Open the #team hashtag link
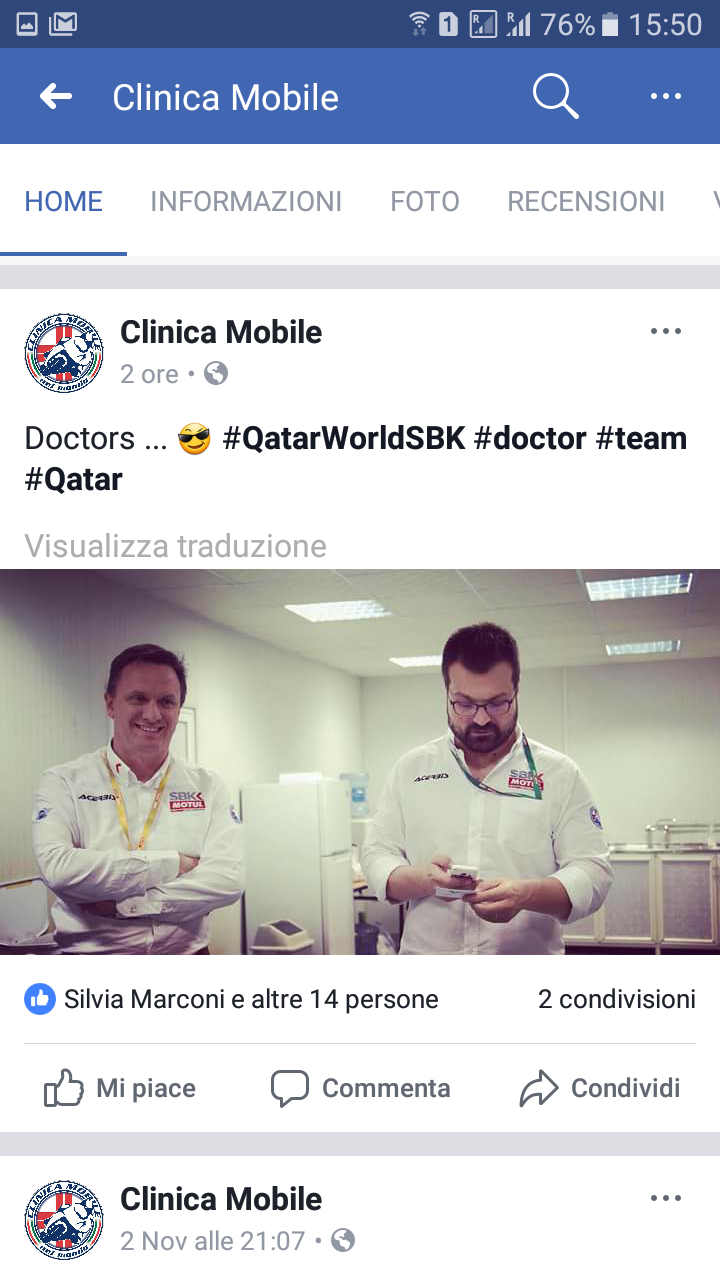Viewport: 720px width, 1280px height. coord(641,438)
